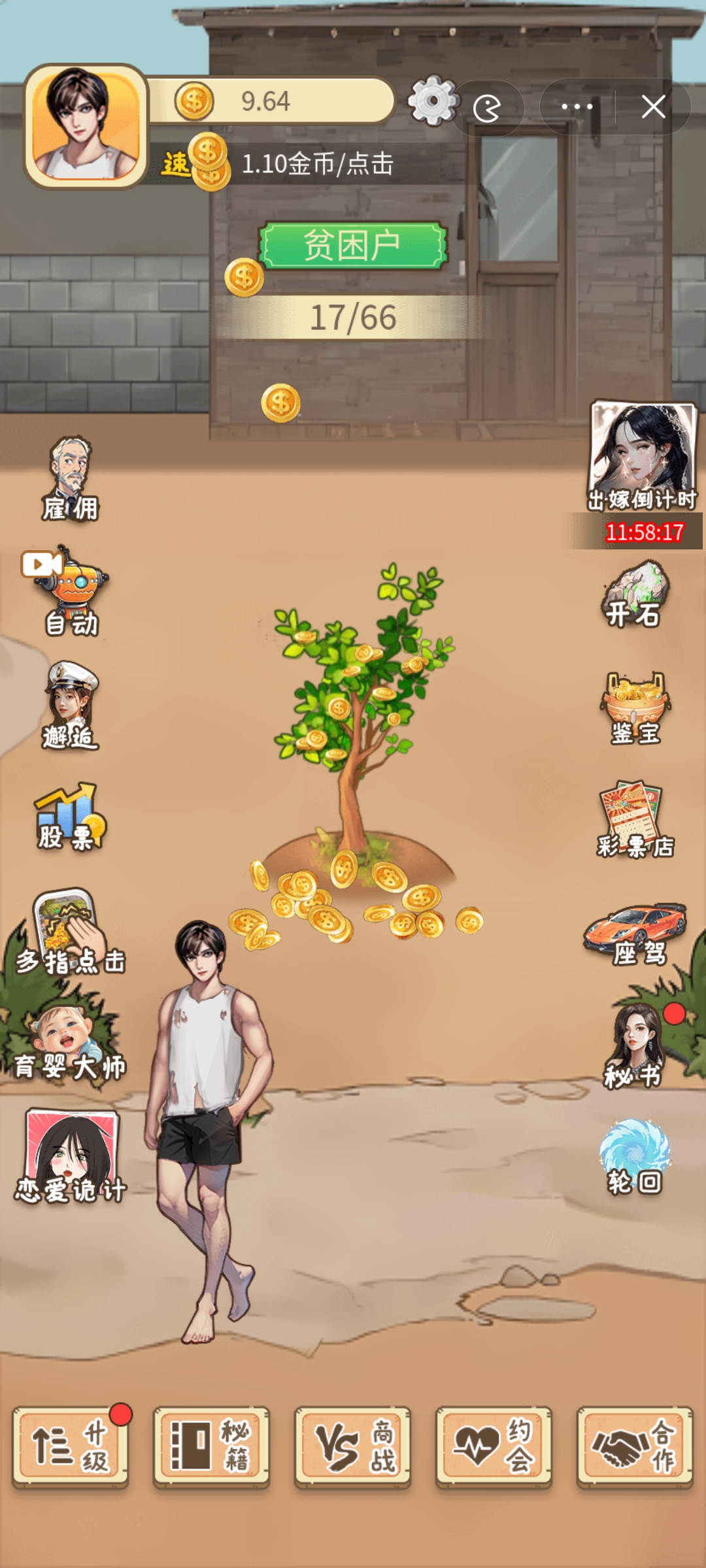The width and height of the screenshot is (706, 1568).
Task: Open 雇佣 hire feature
Action: point(71,480)
